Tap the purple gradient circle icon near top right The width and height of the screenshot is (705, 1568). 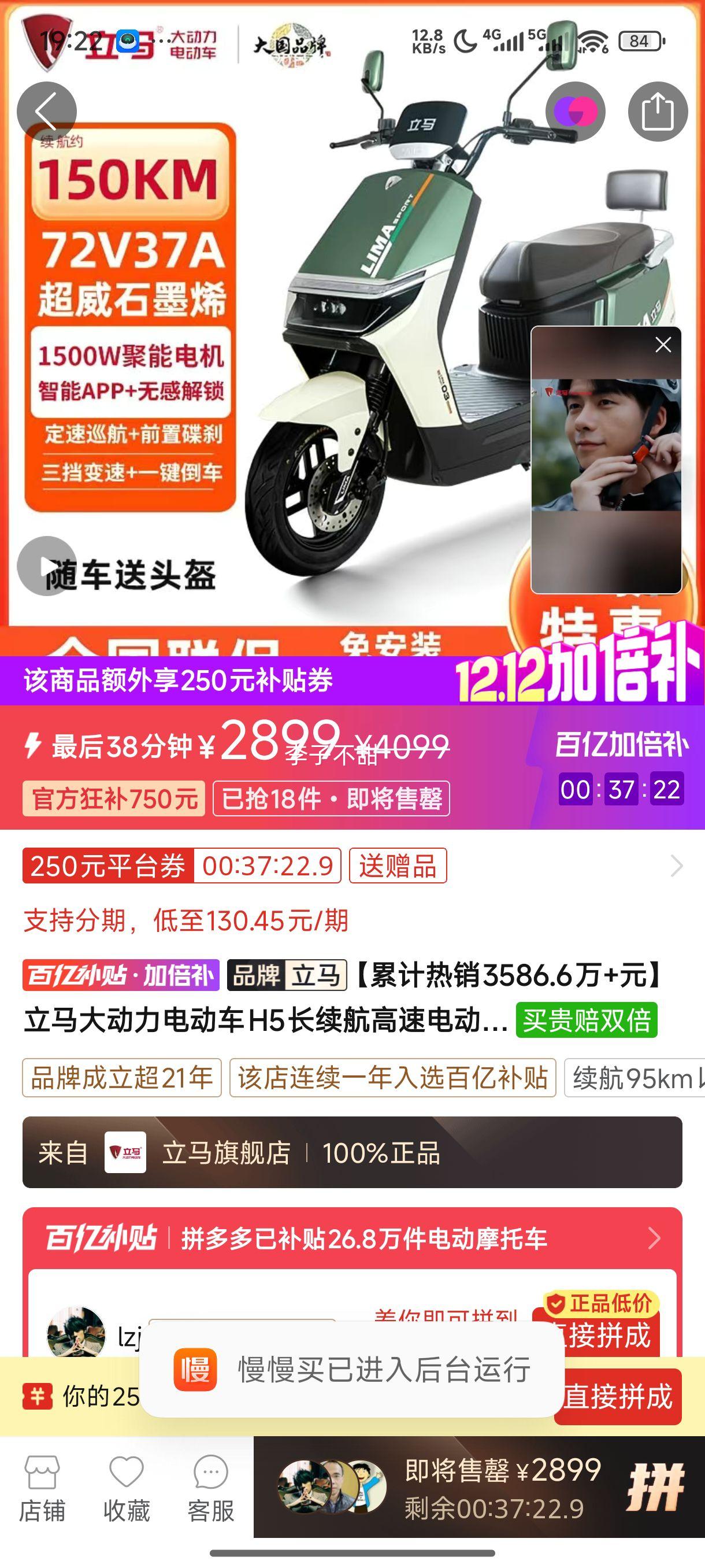[574, 111]
